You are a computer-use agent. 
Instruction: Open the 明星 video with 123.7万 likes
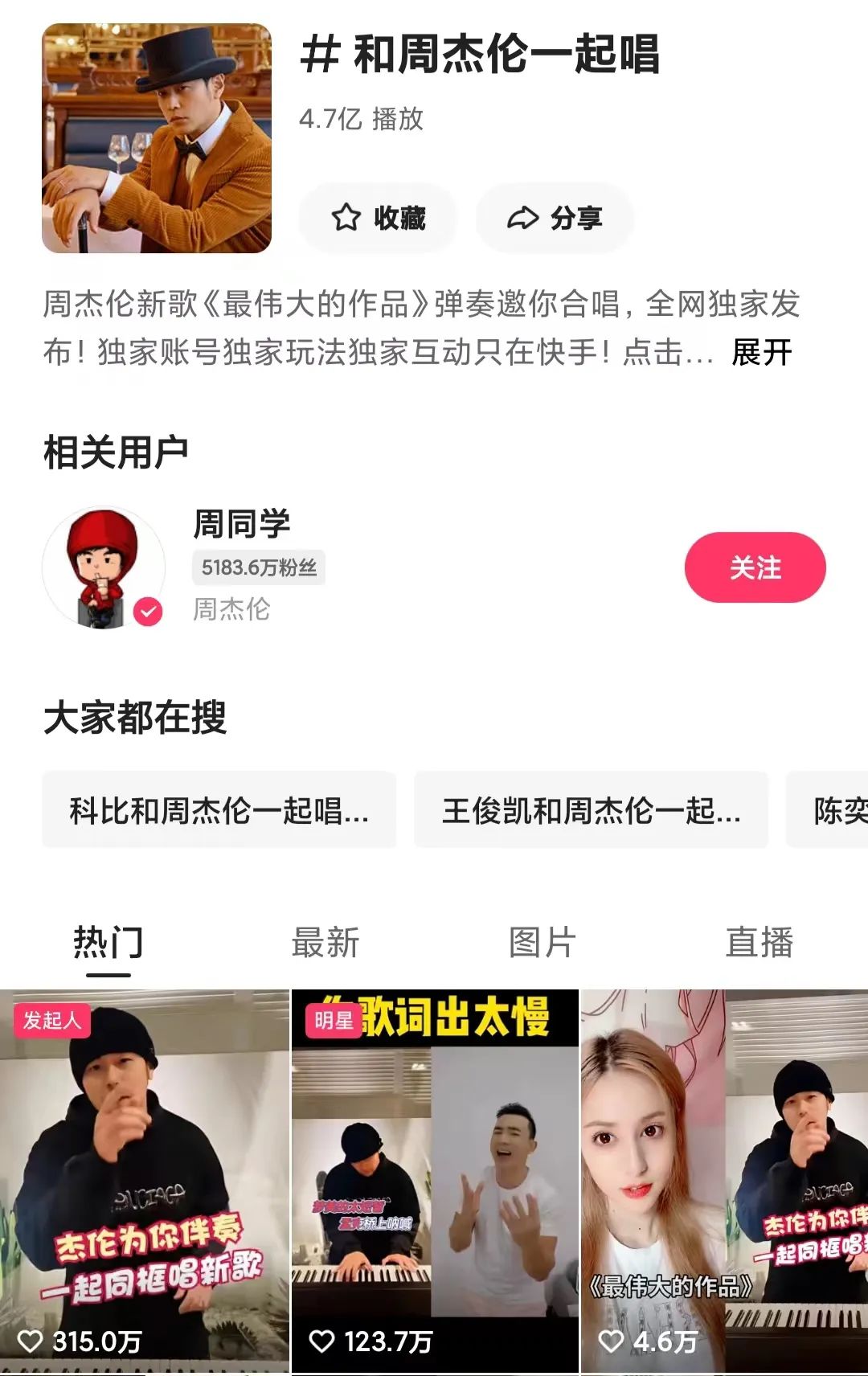pyautogui.click(x=434, y=1181)
